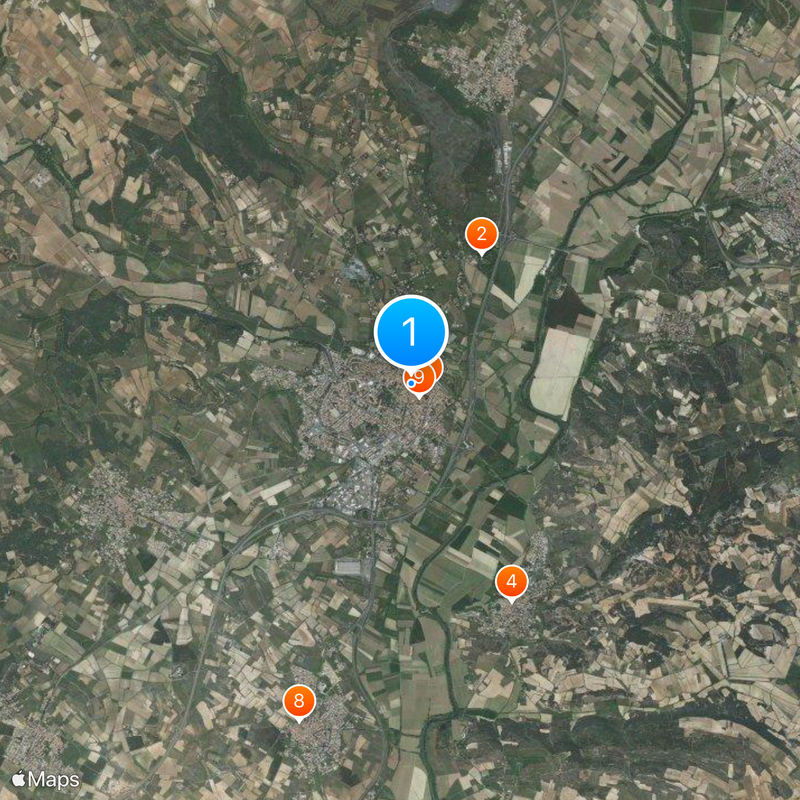800x800 pixels.
Task: Select the orange map pin numbered 2
Action: (481, 235)
